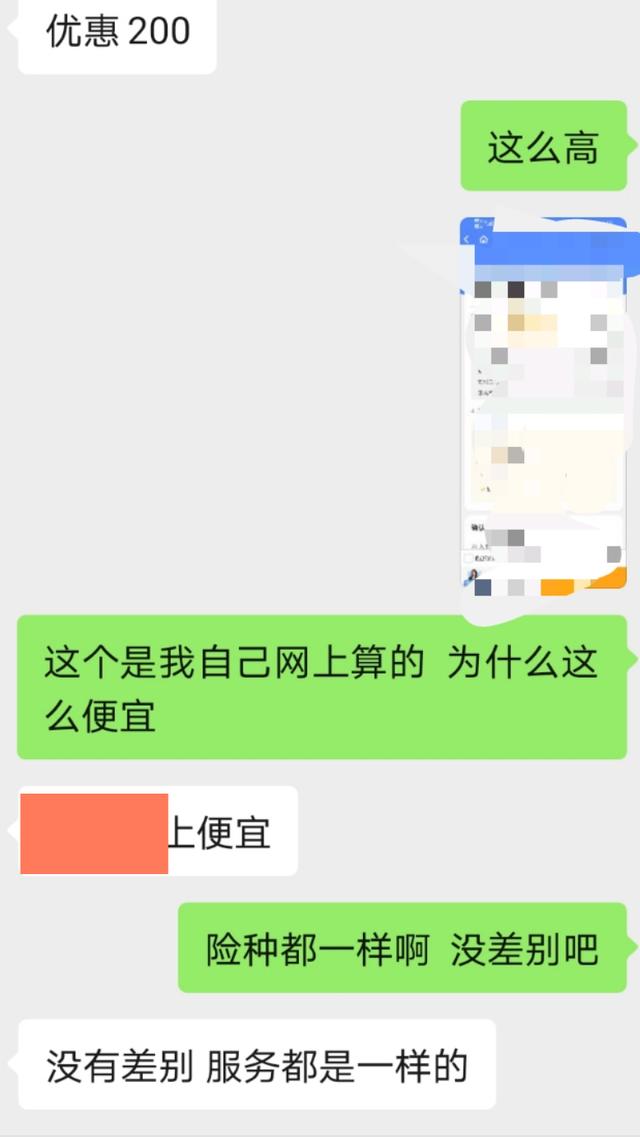Viewport: 640px width, 1137px height.
Task: Open the blurred screenshot image in chat
Action: (543, 406)
